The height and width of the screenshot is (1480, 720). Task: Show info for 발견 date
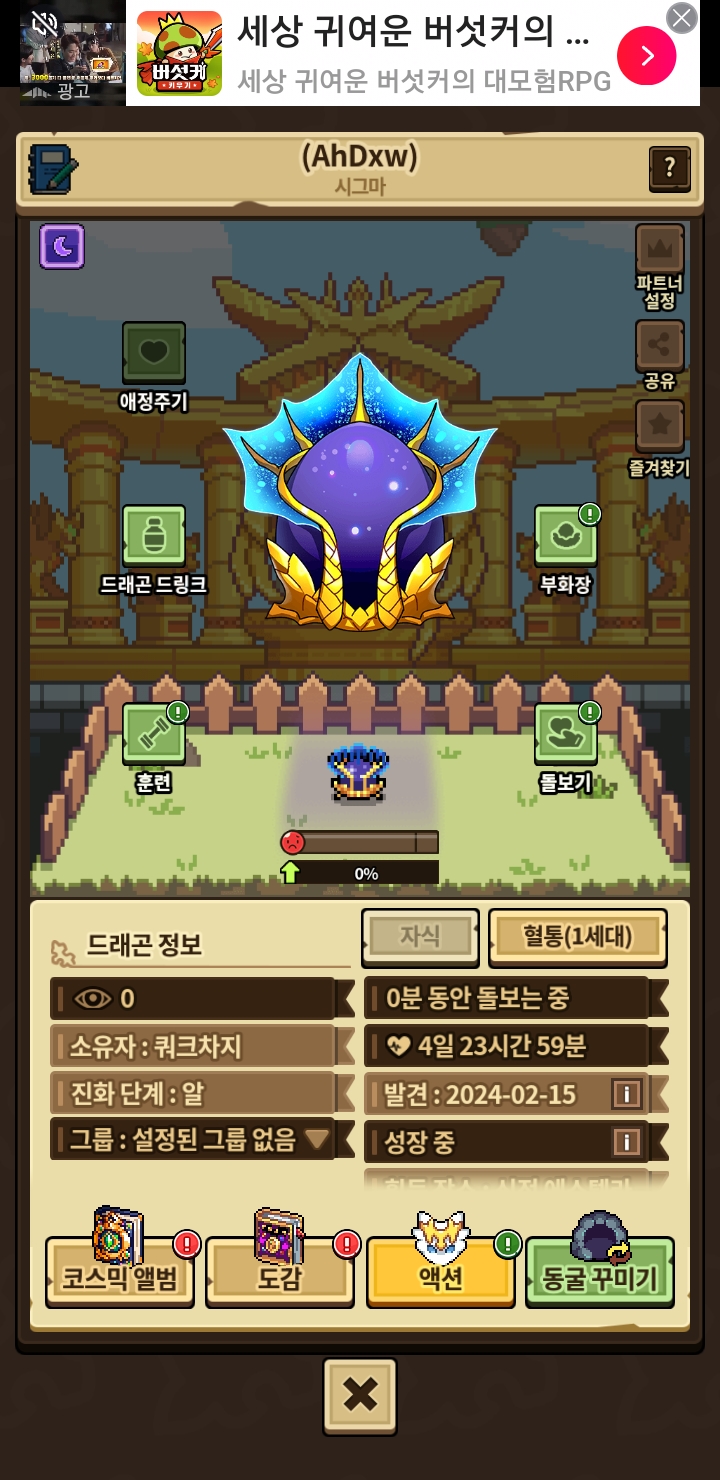[626, 1094]
